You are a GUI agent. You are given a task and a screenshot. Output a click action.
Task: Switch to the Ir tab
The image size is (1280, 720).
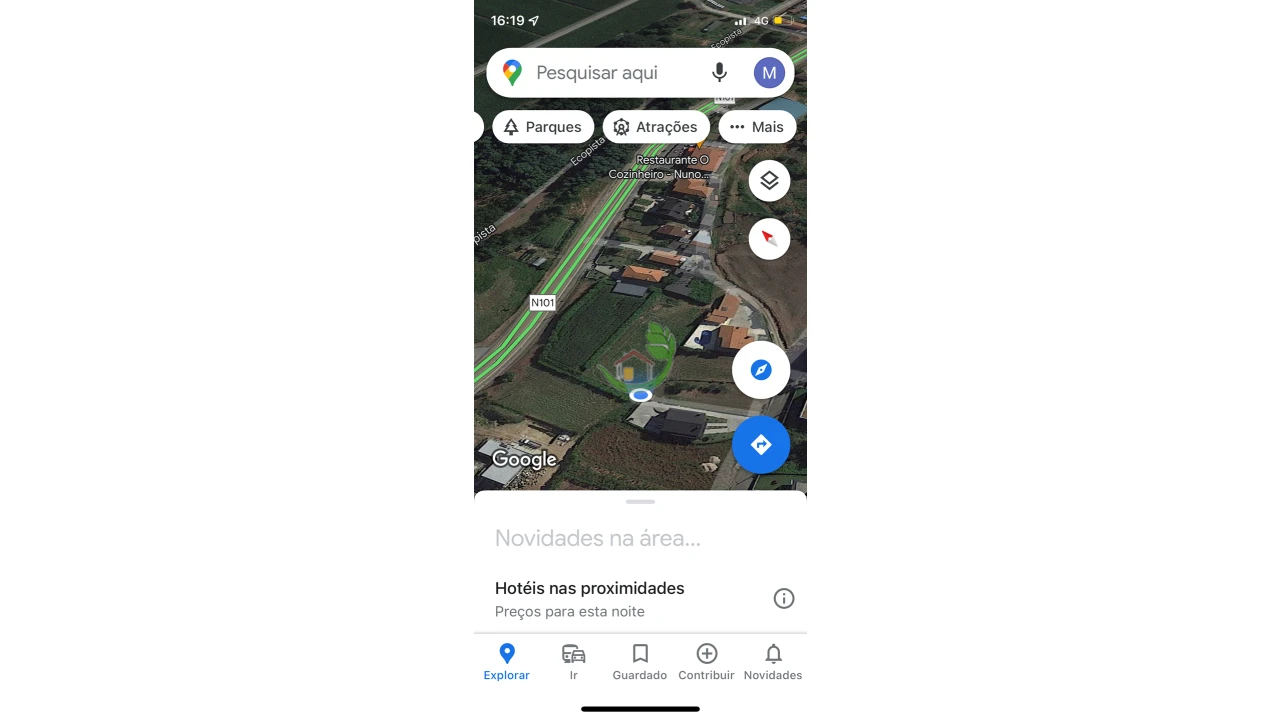(573, 661)
